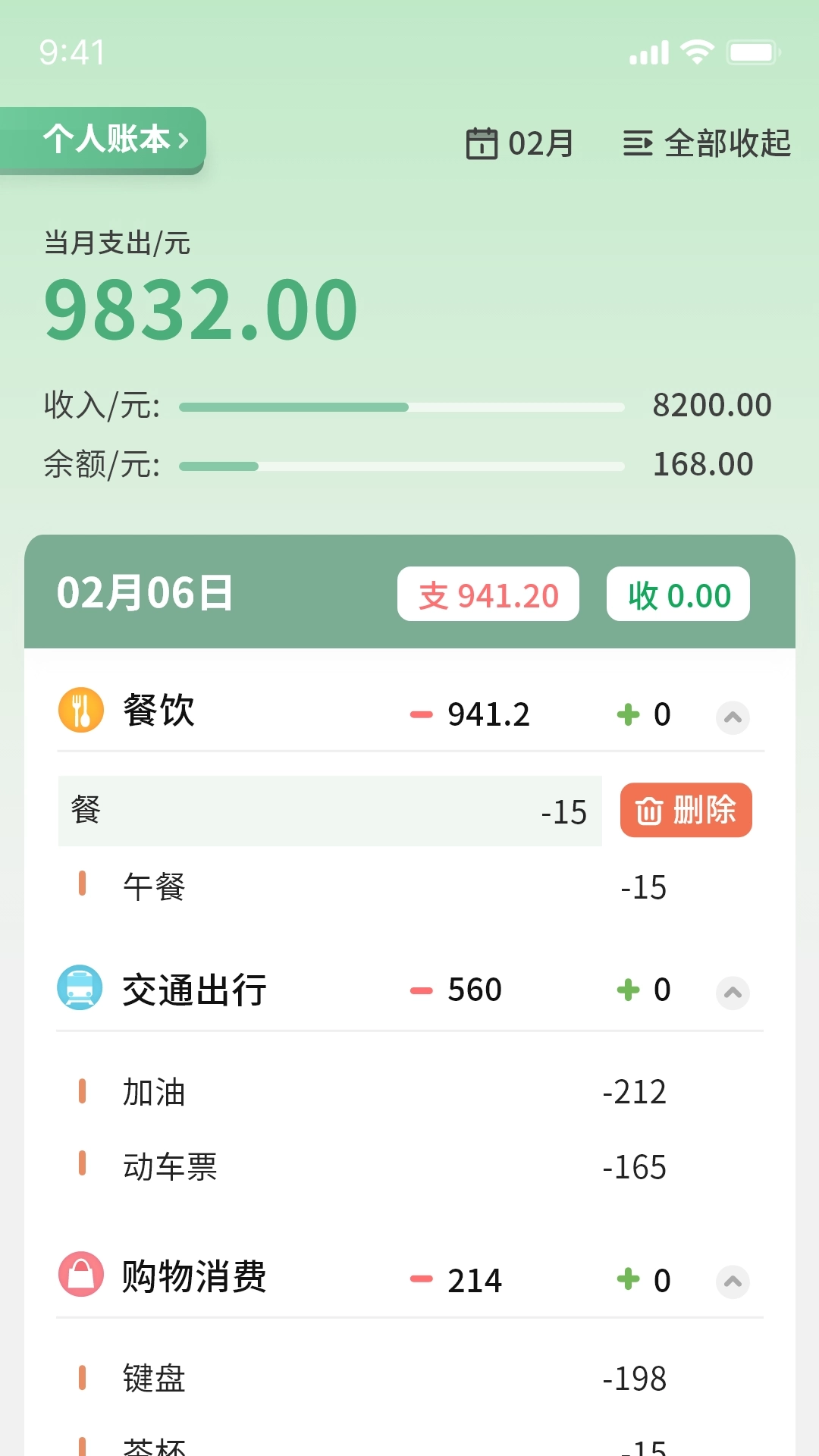This screenshot has height=1456, width=819.
Task: Click the trash icon on the 删除 button
Action: click(648, 810)
